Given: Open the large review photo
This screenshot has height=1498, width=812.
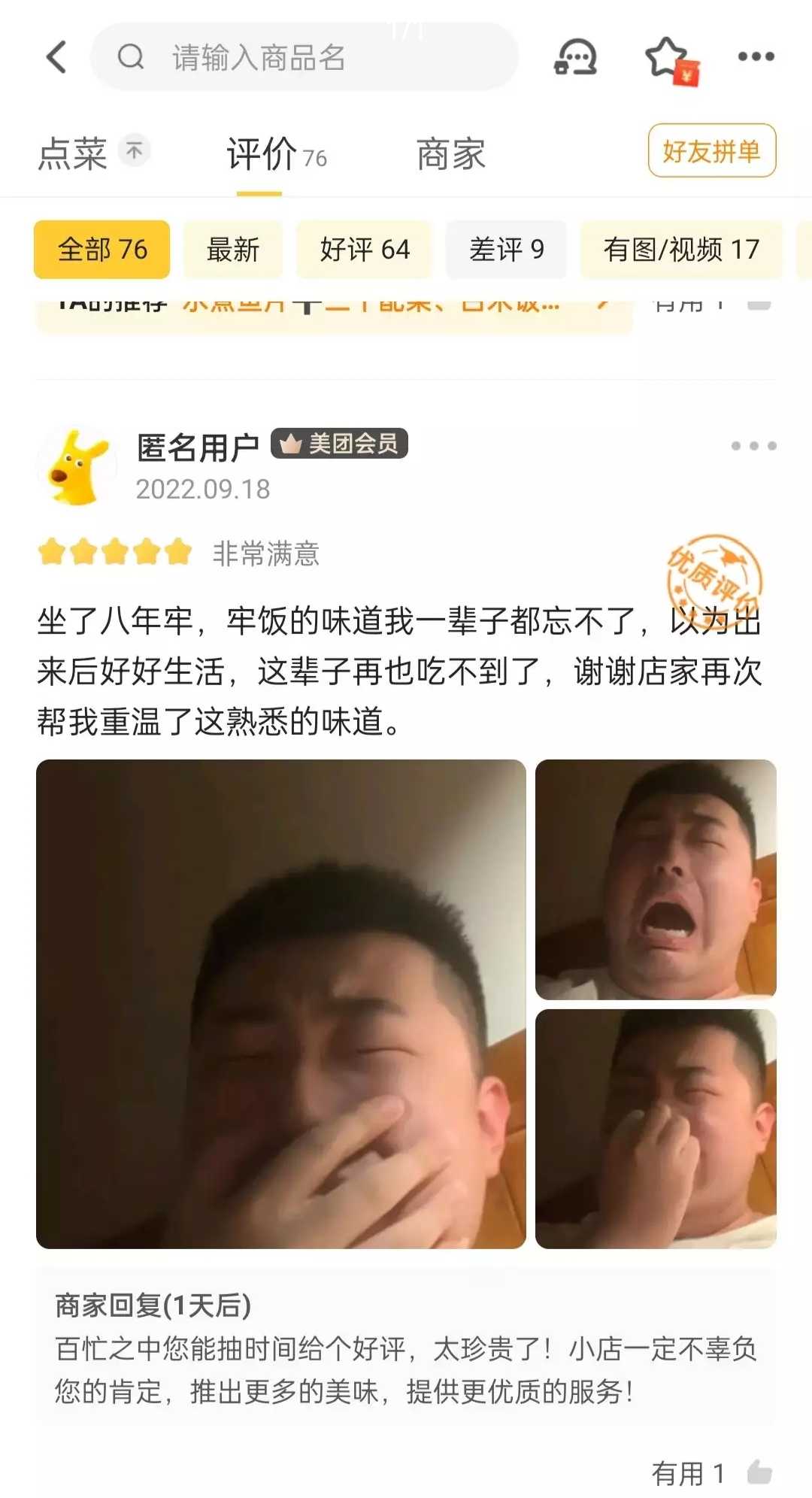Looking at the screenshot, I should tap(281, 1004).
